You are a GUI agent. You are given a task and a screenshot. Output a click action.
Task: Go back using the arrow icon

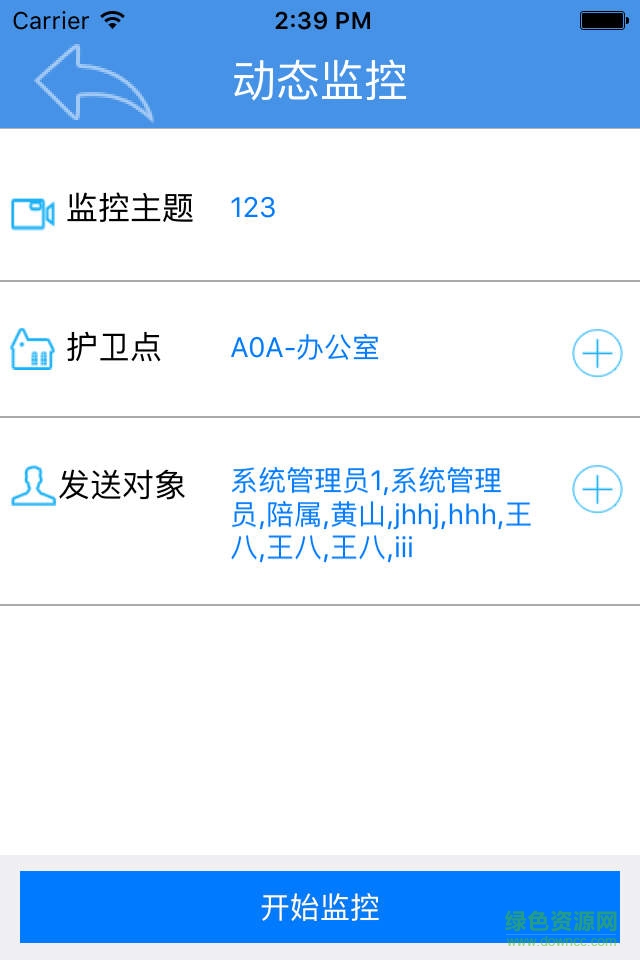click(x=93, y=83)
